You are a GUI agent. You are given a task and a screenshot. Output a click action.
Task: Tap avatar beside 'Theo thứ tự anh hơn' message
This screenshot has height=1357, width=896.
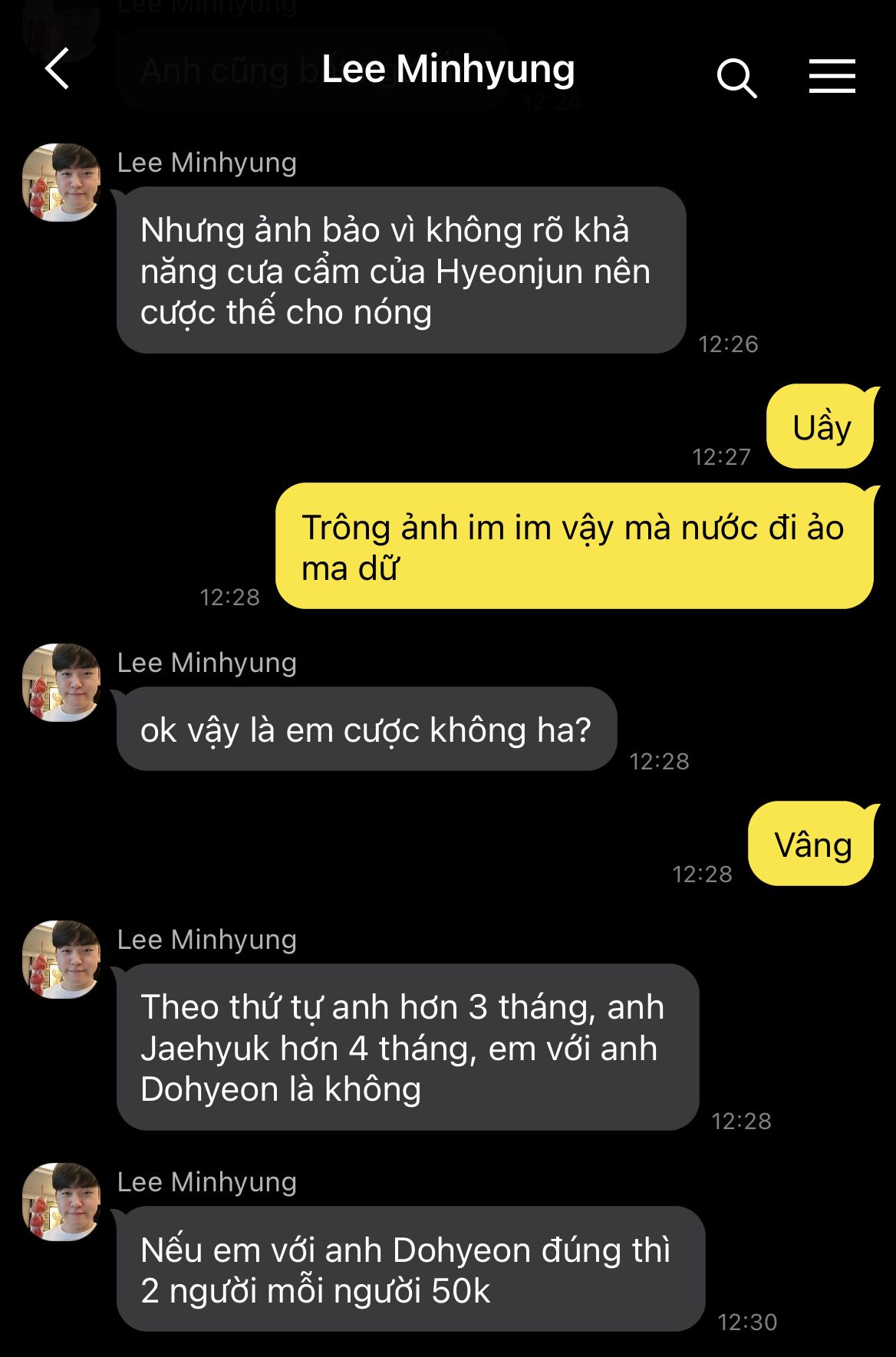[61, 960]
